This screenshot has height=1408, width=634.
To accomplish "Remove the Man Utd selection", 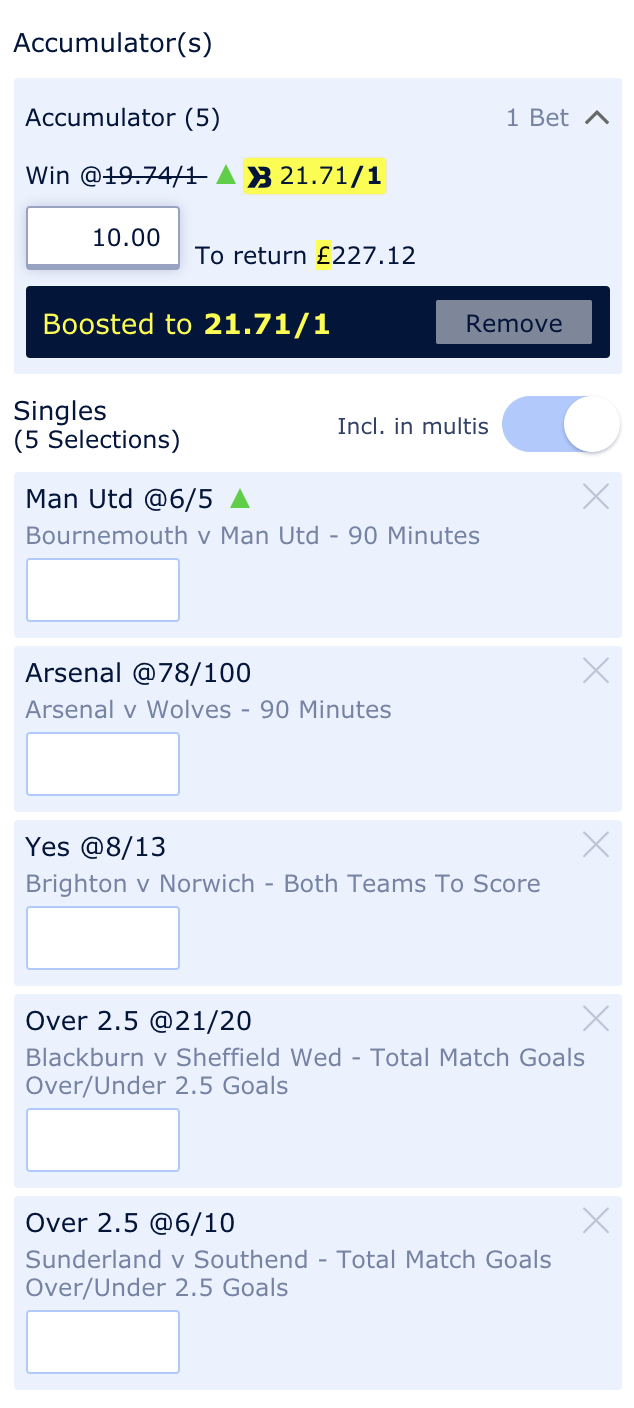I will point(596,497).
